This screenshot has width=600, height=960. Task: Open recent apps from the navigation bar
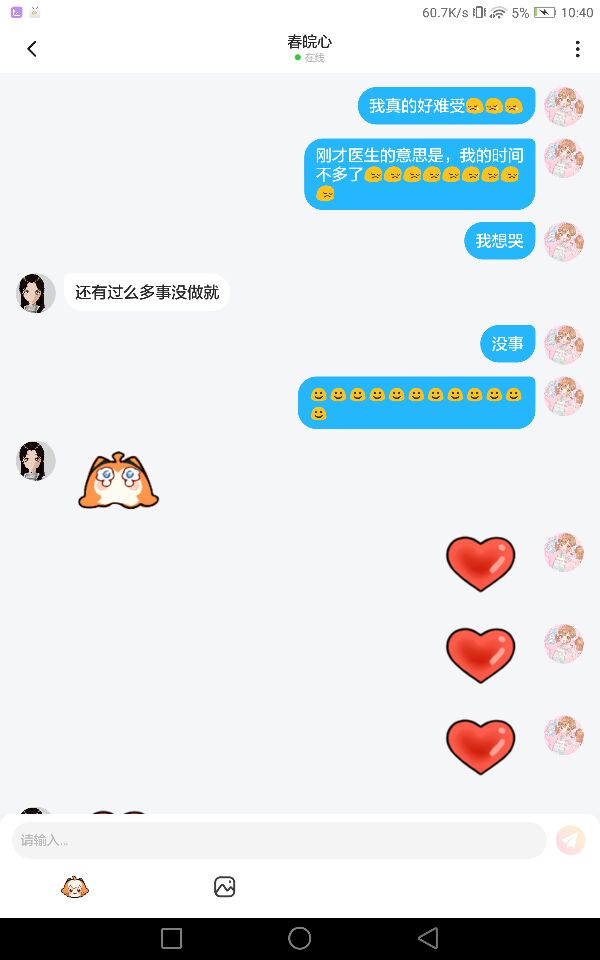coord(171,938)
